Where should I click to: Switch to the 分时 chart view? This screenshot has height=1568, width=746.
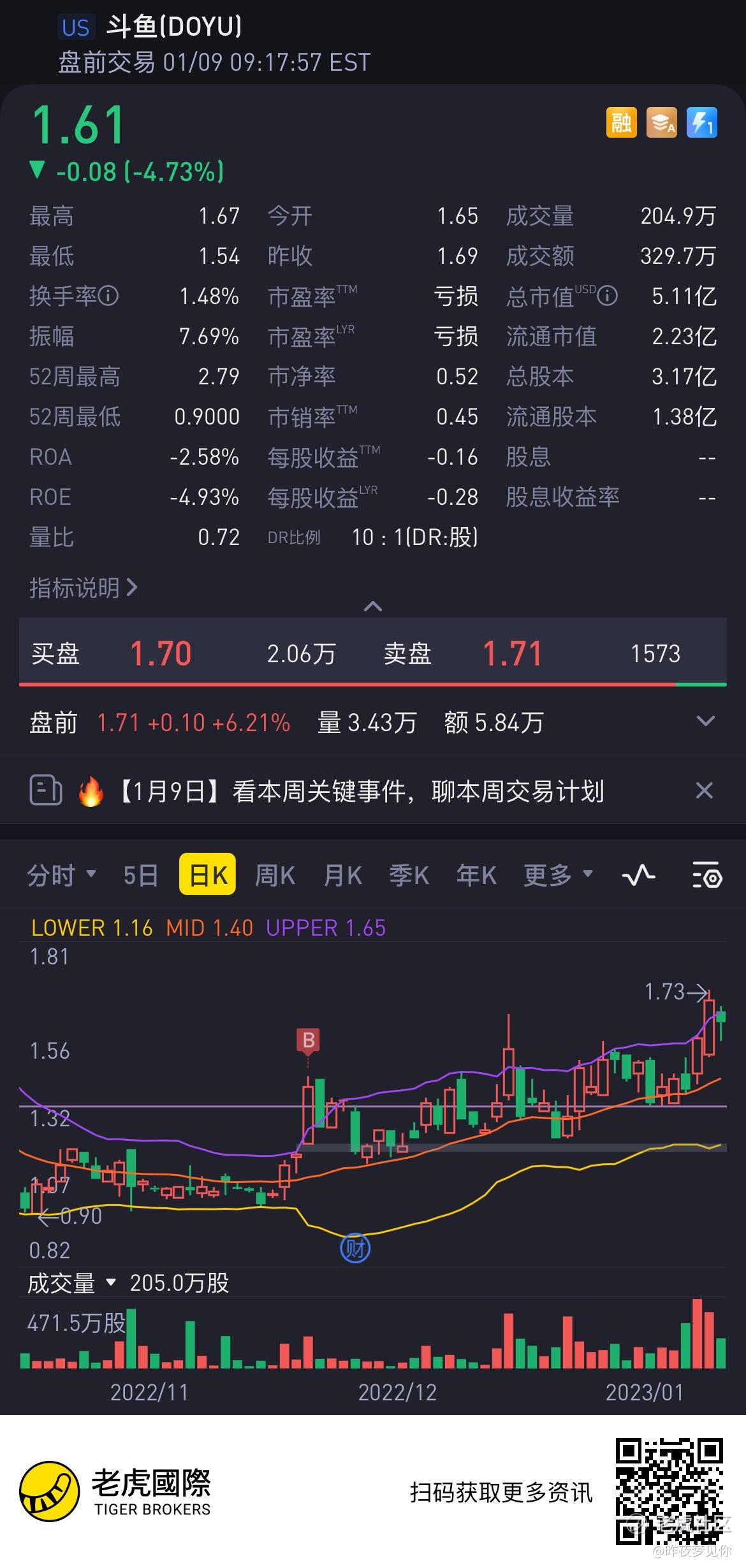pos(61,875)
